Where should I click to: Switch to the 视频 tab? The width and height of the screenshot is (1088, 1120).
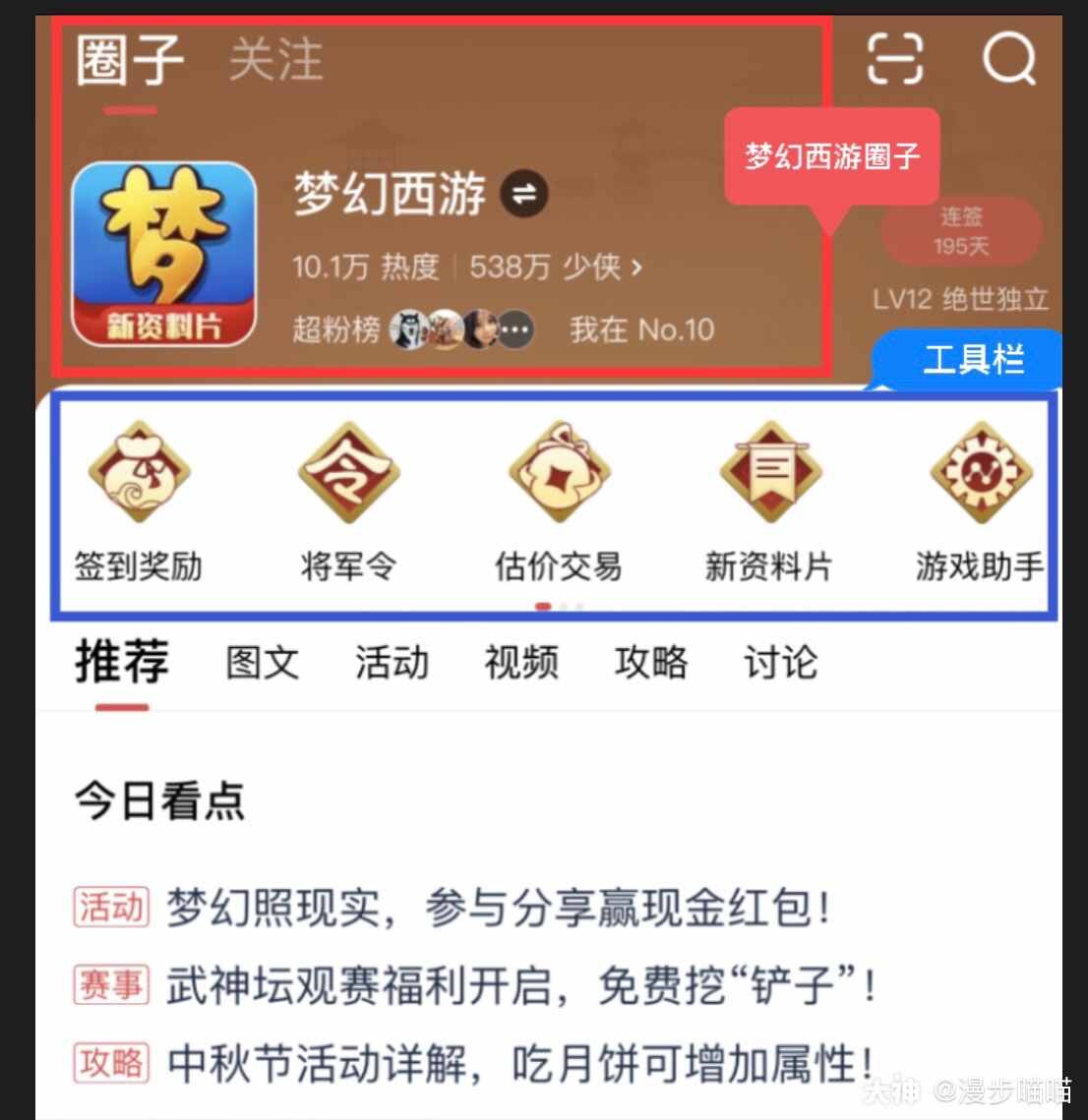pyautogui.click(x=521, y=662)
